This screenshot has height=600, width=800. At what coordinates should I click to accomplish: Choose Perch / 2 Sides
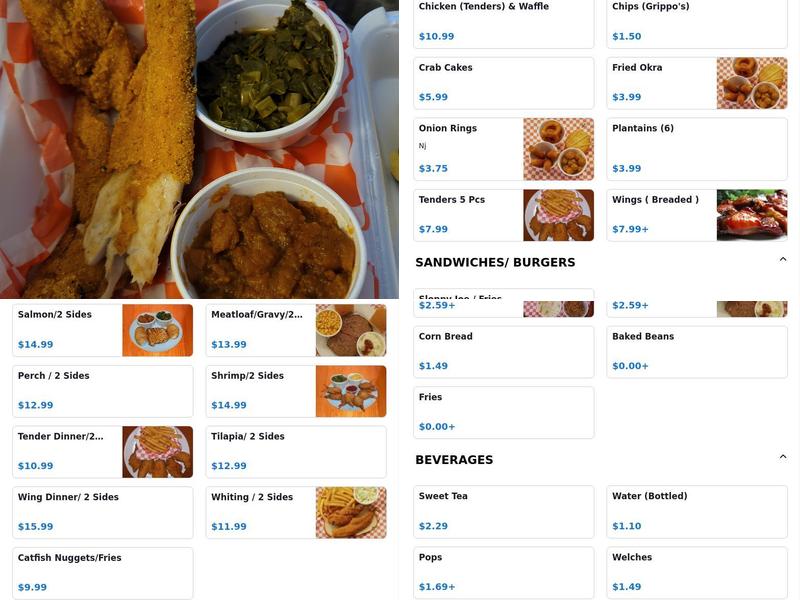(102, 391)
